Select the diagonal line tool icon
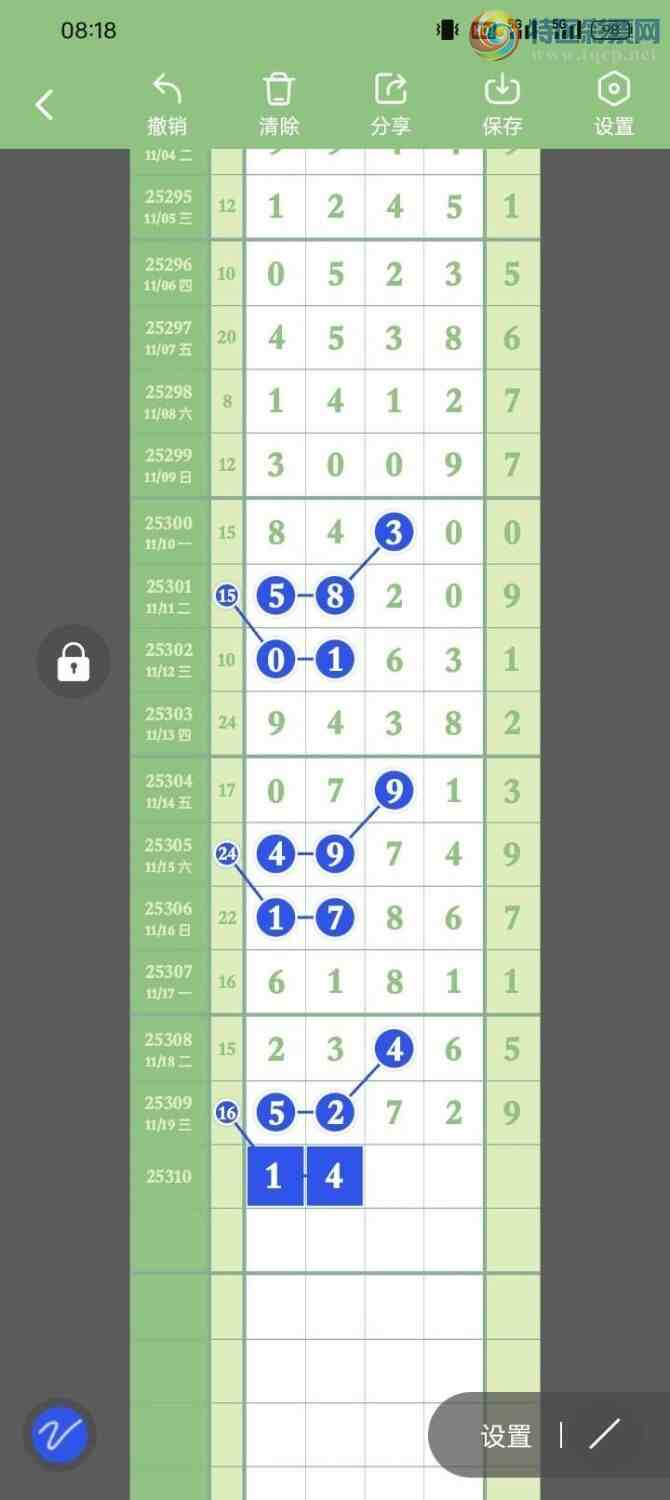This screenshot has width=670, height=1500. click(604, 1435)
